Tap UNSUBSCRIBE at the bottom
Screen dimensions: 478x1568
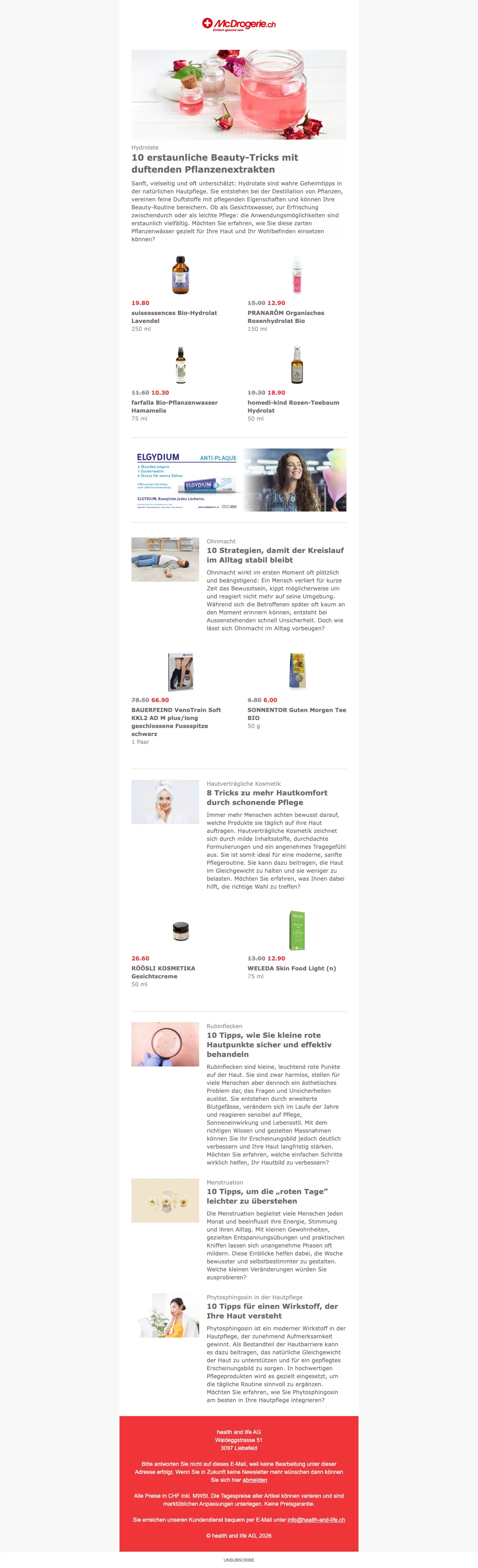(x=239, y=1560)
